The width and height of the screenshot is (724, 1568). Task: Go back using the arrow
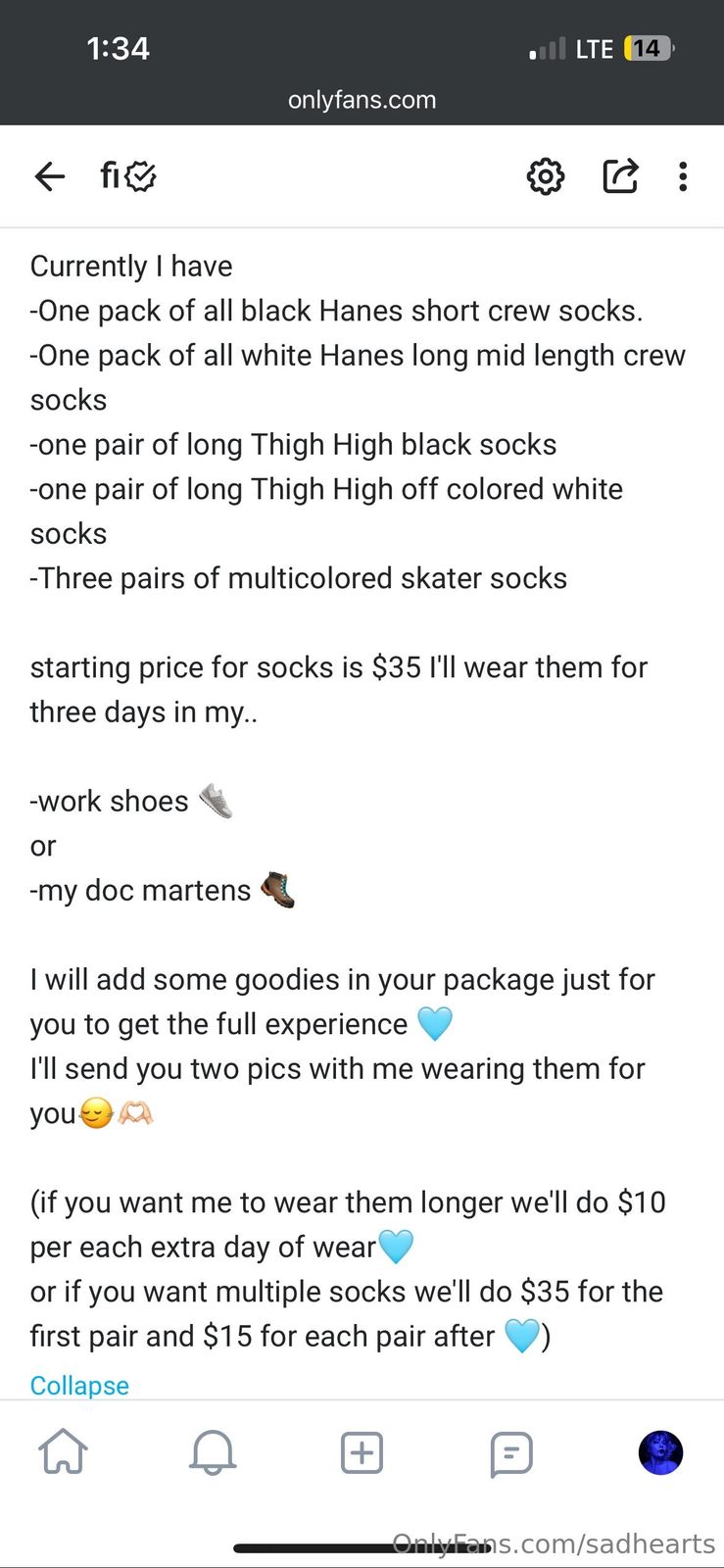pyautogui.click(x=49, y=176)
